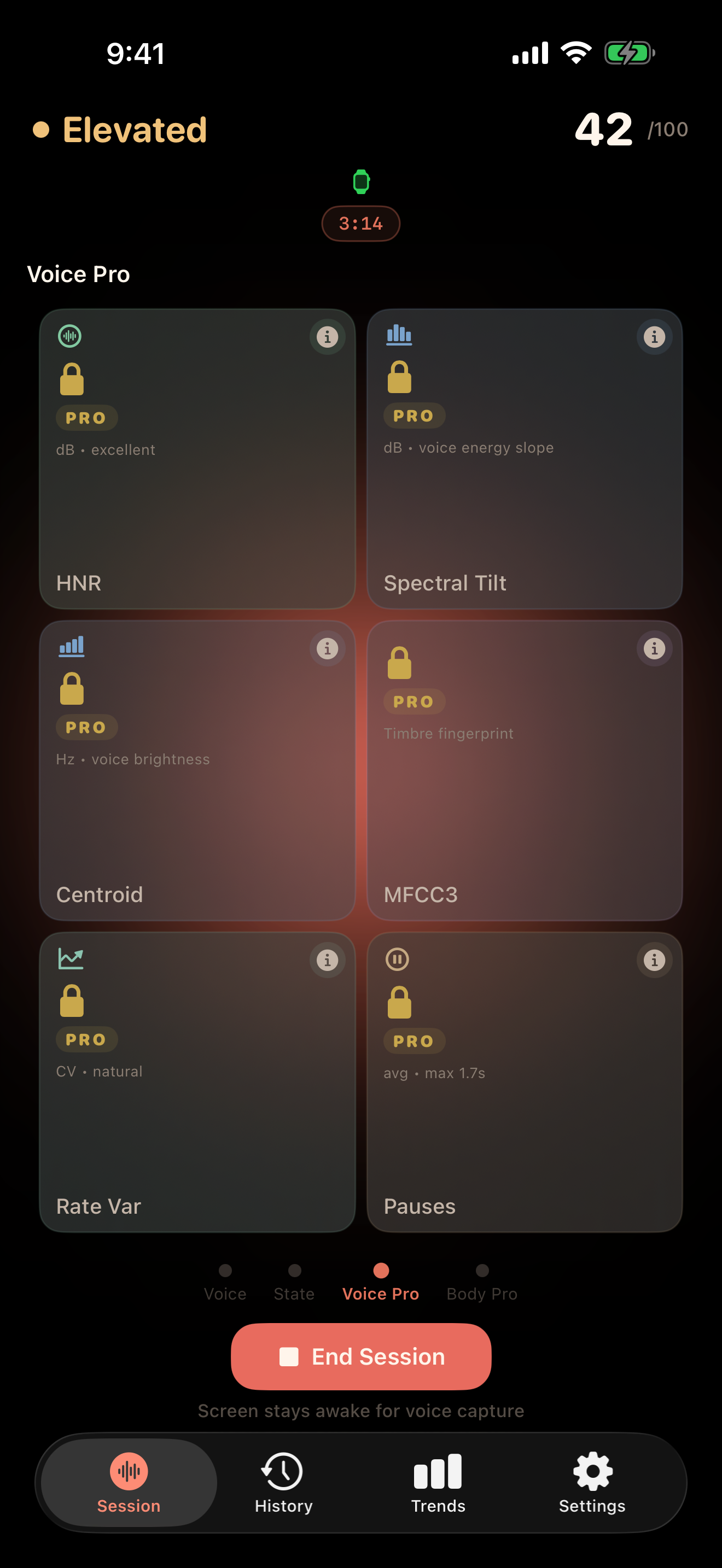Show info about Spectral Tilt

pos(654,337)
